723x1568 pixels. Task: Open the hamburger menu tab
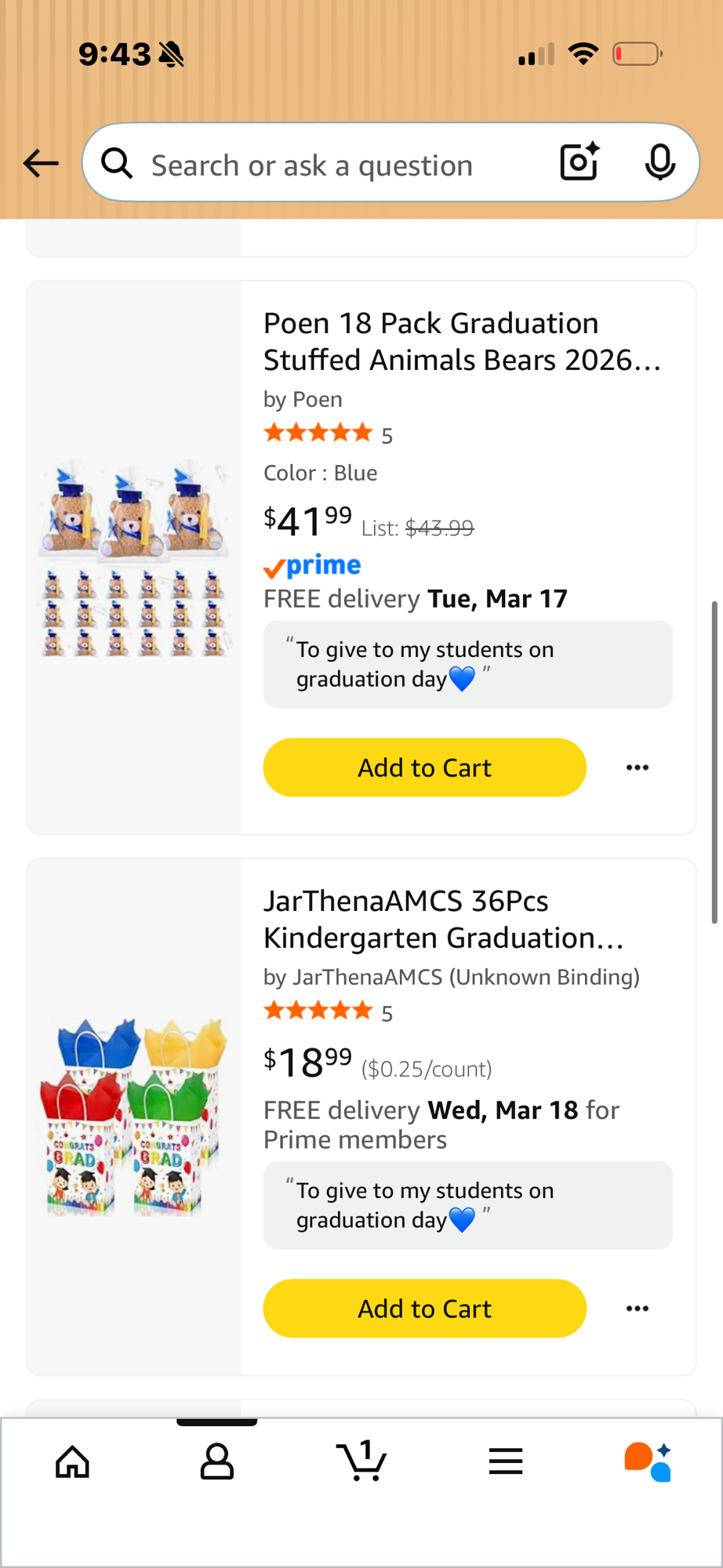506,1462
